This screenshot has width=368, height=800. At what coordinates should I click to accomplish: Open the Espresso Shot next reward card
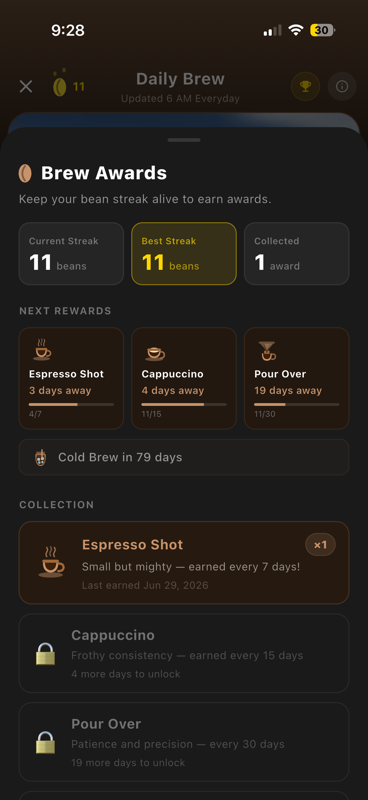pyautogui.click(x=71, y=378)
